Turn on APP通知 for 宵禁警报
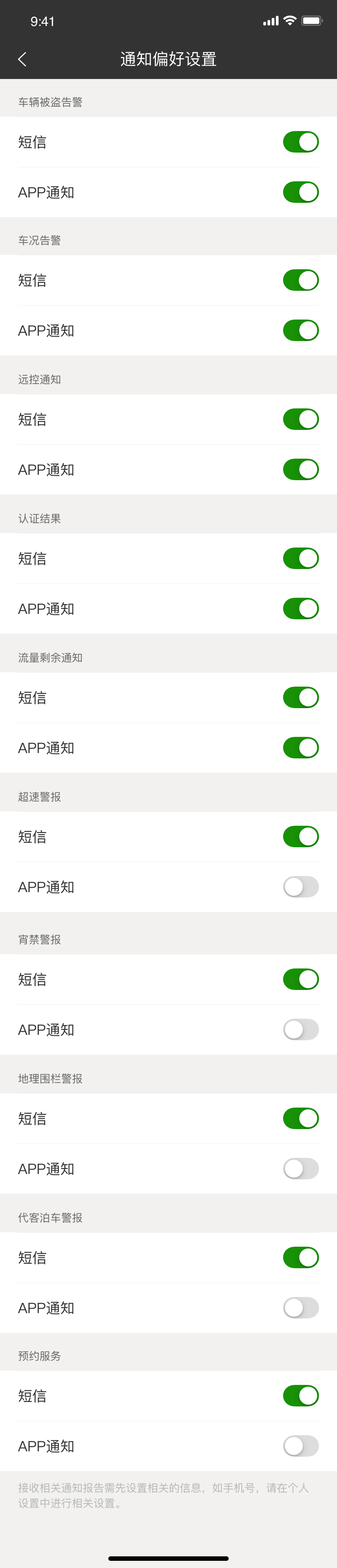Screen dimensions: 337x1568 [301, 1029]
